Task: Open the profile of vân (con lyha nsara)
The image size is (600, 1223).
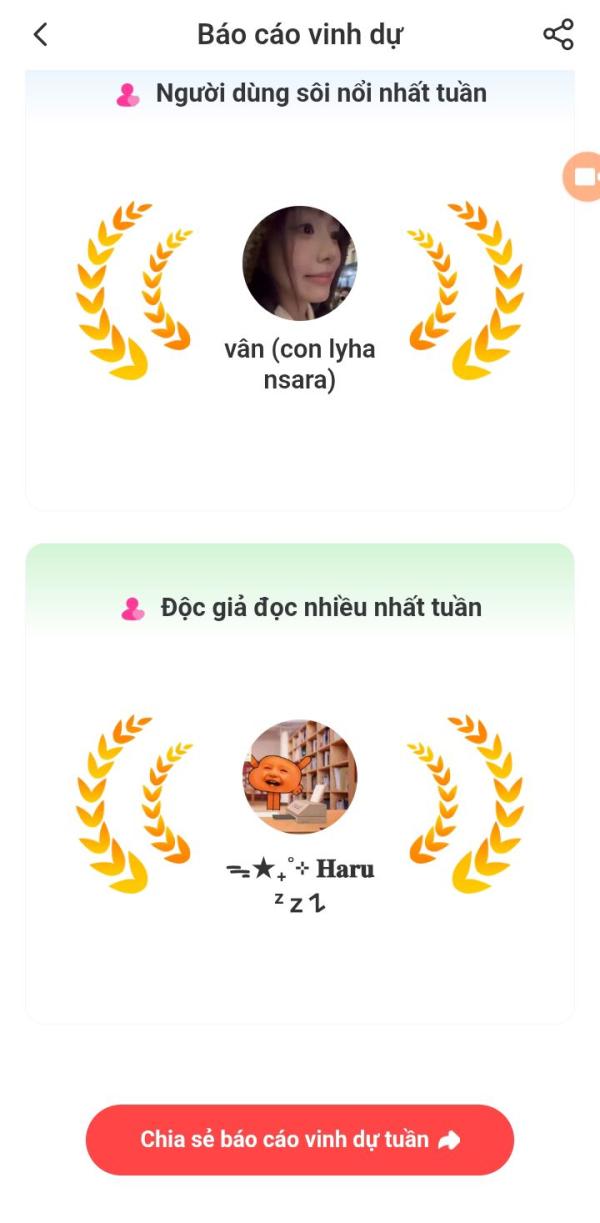Action: pyautogui.click(x=299, y=263)
